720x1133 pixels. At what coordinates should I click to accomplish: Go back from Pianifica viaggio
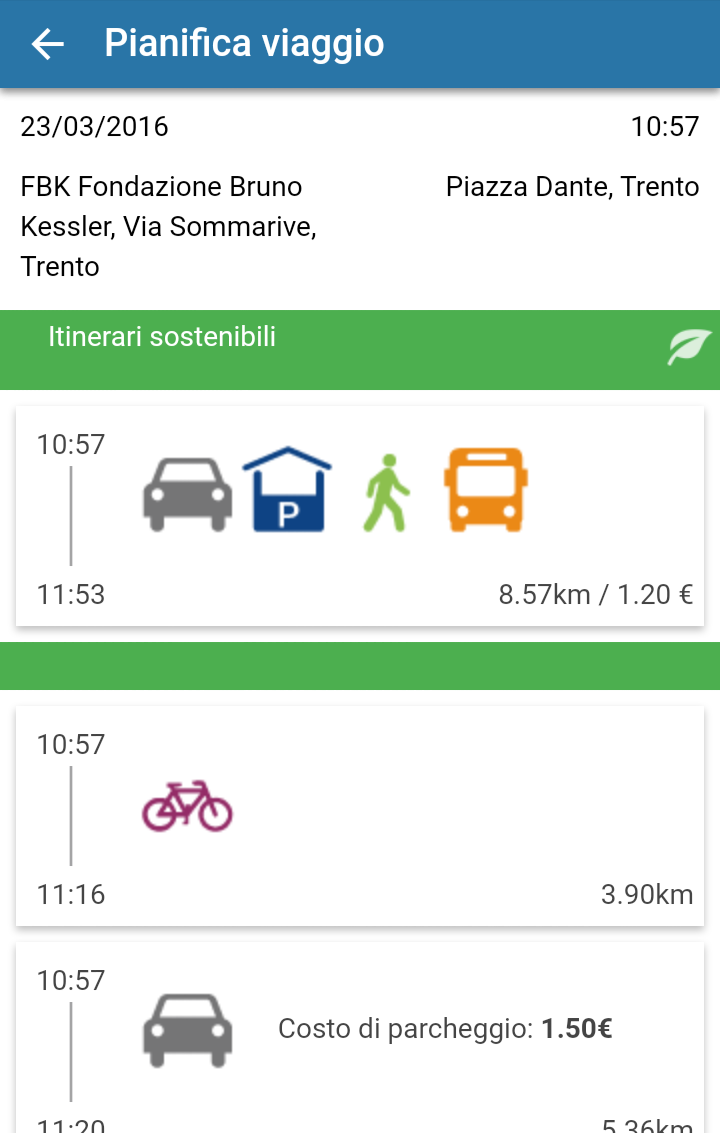(x=47, y=44)
